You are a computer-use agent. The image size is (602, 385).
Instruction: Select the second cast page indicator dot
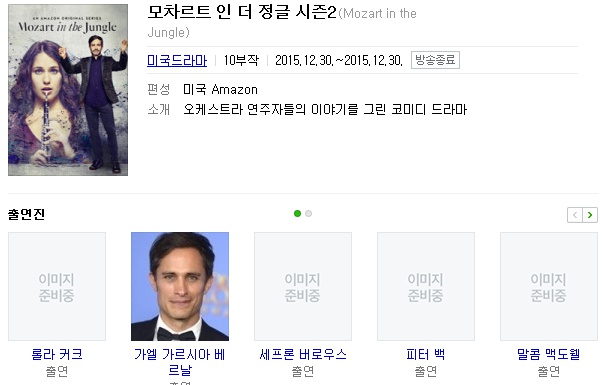tap(309, 213)
